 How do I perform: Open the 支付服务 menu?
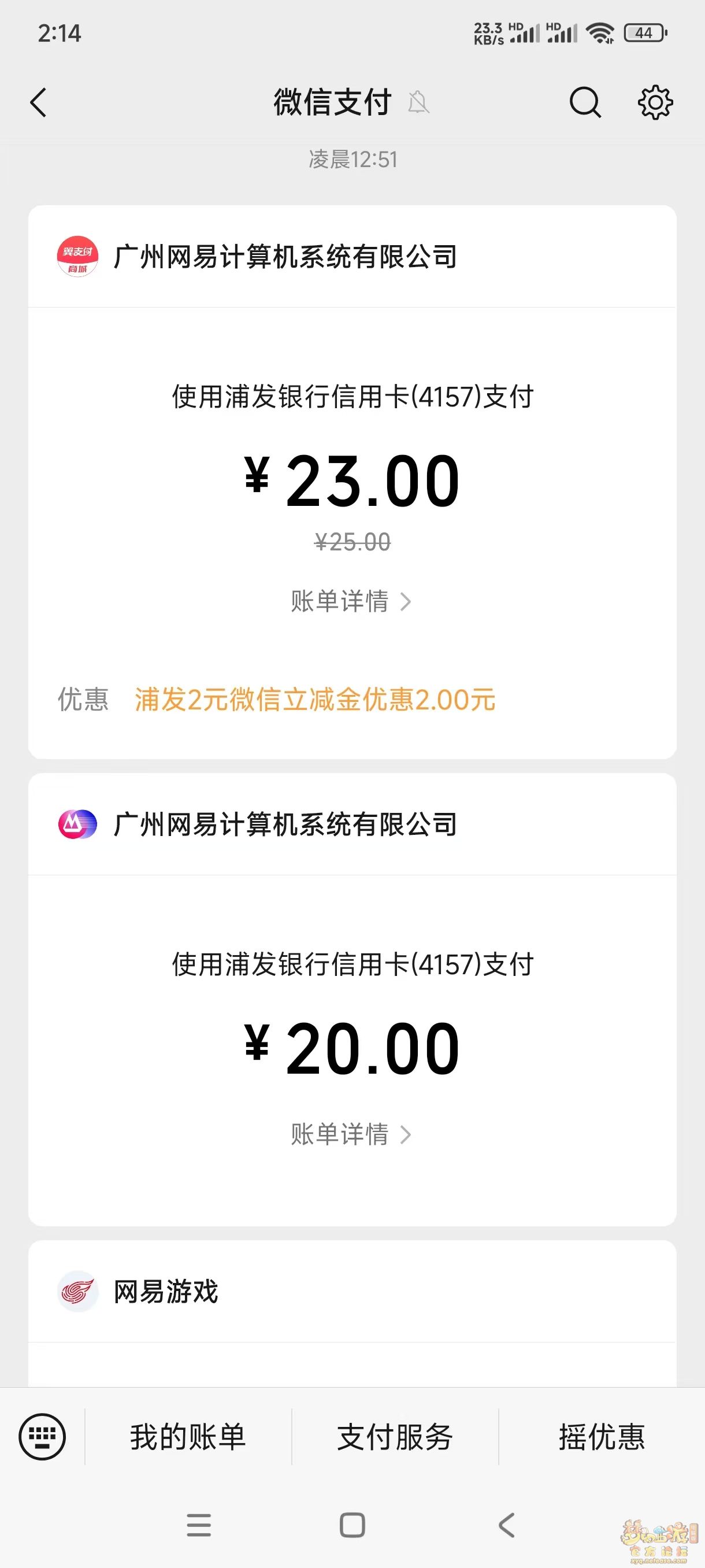(395, 1437)
